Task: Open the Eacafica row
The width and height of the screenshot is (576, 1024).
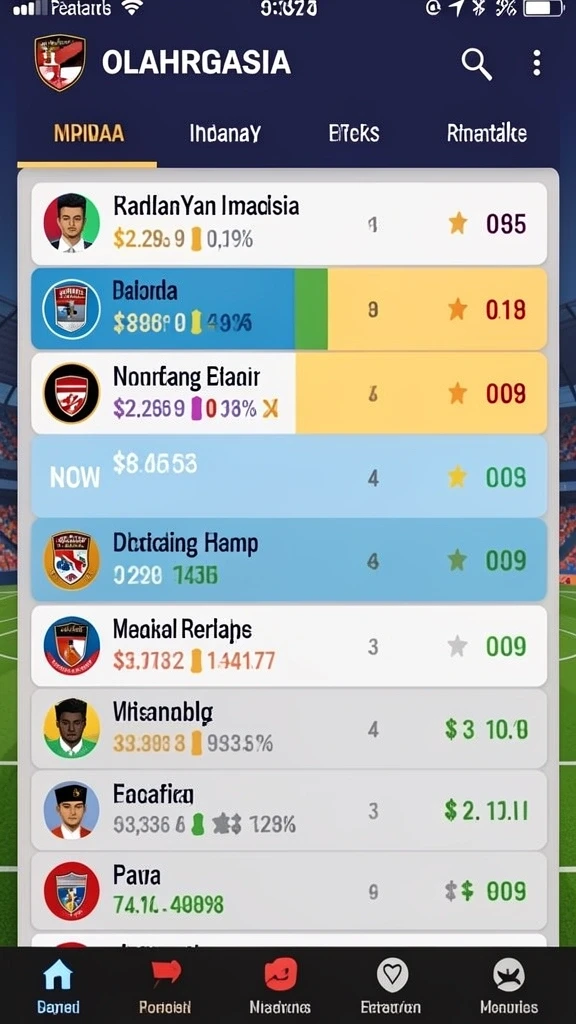Action: 289,810
